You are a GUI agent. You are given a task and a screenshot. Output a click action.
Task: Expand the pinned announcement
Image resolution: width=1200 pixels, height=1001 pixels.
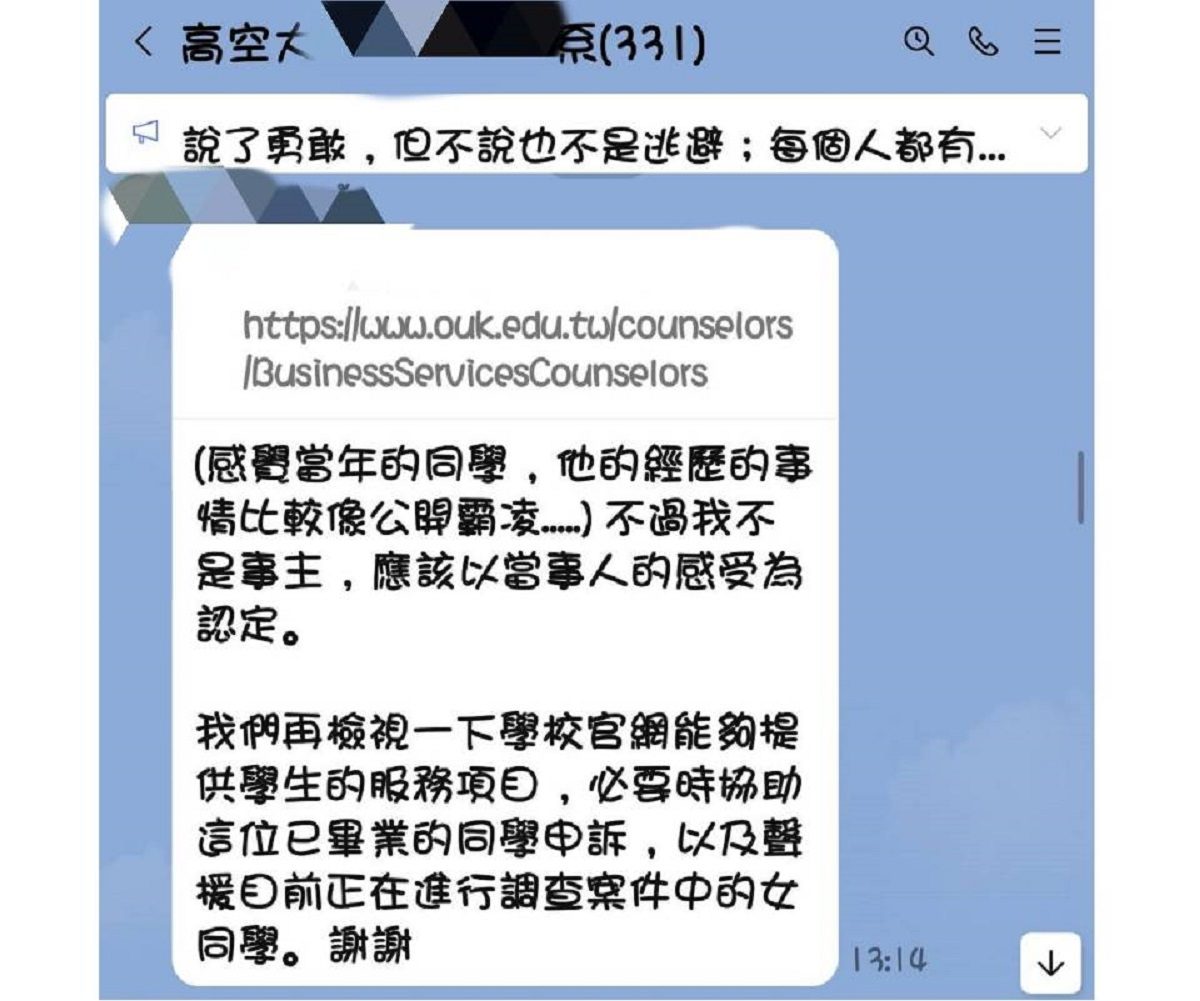tap(1050, 133)
